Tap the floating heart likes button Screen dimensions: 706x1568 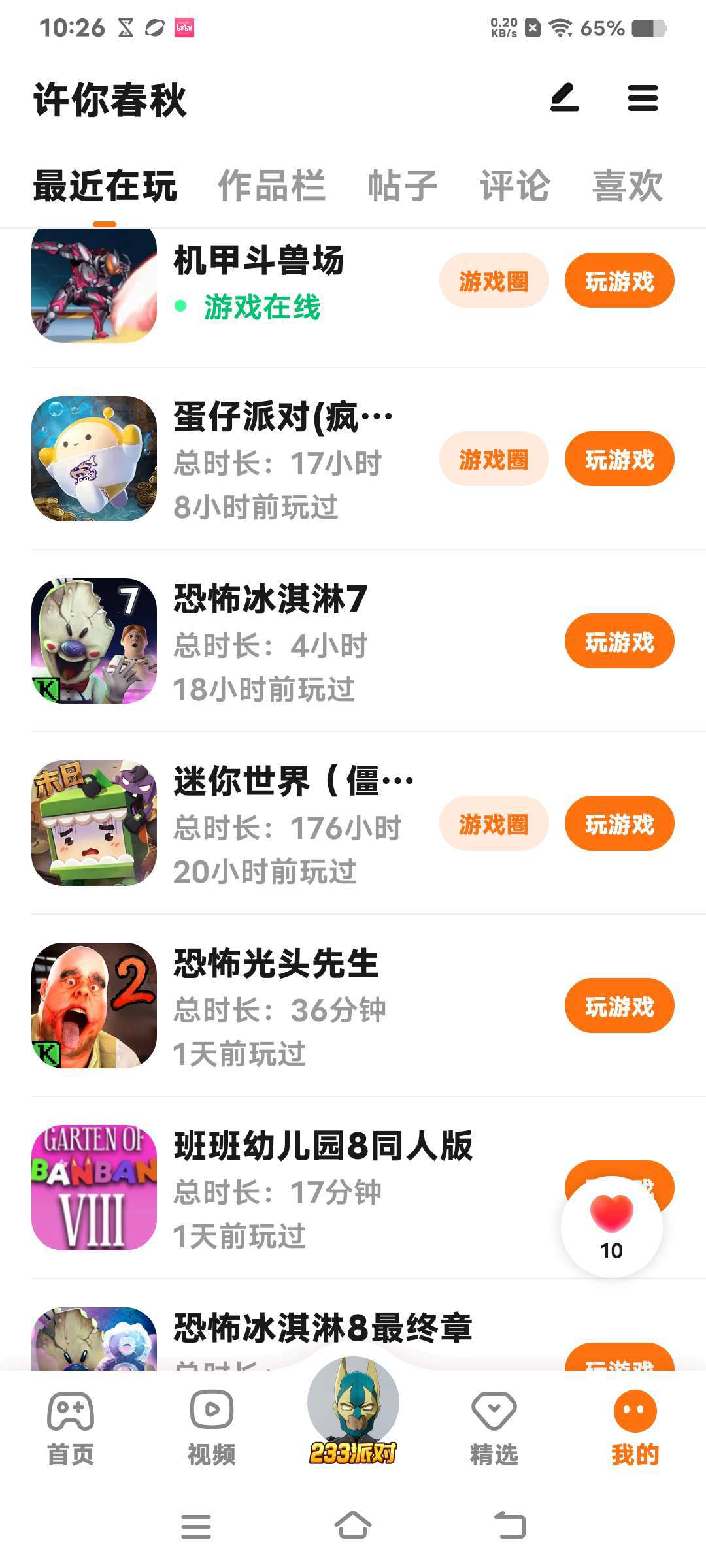pyautogui.click(x=611, y=1227)
